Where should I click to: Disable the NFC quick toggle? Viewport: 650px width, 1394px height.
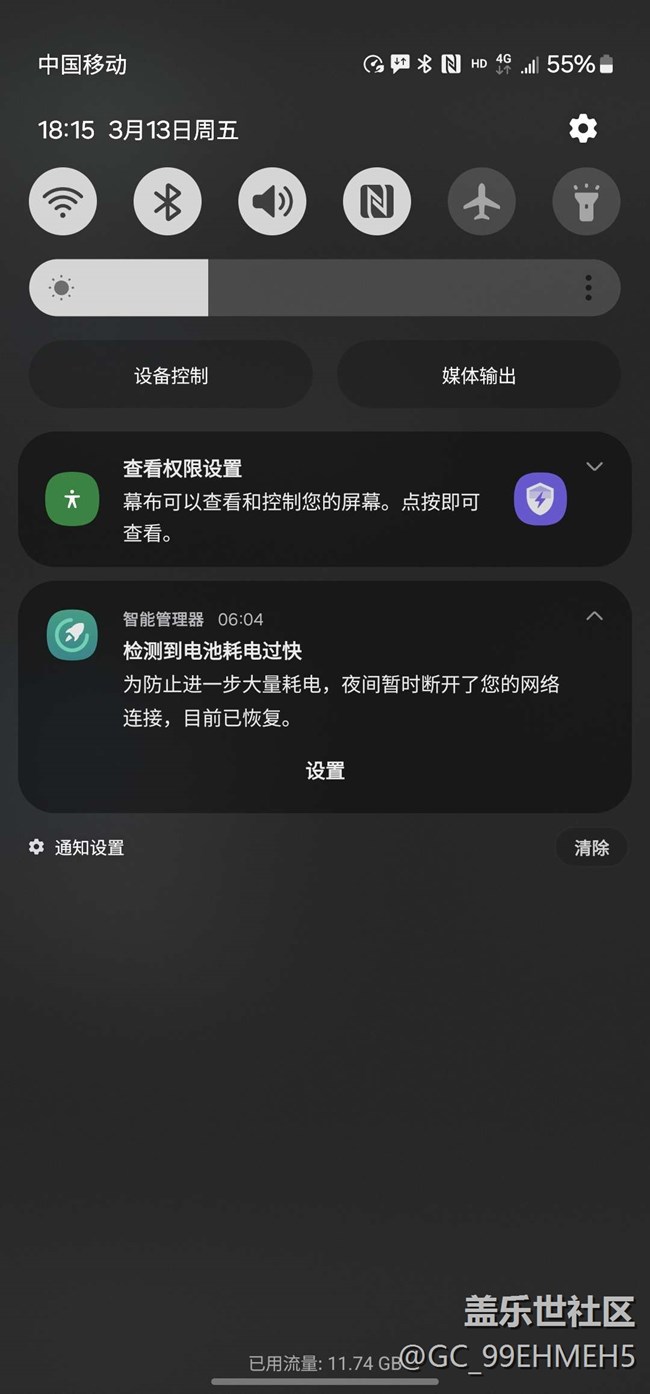(377, 202)
